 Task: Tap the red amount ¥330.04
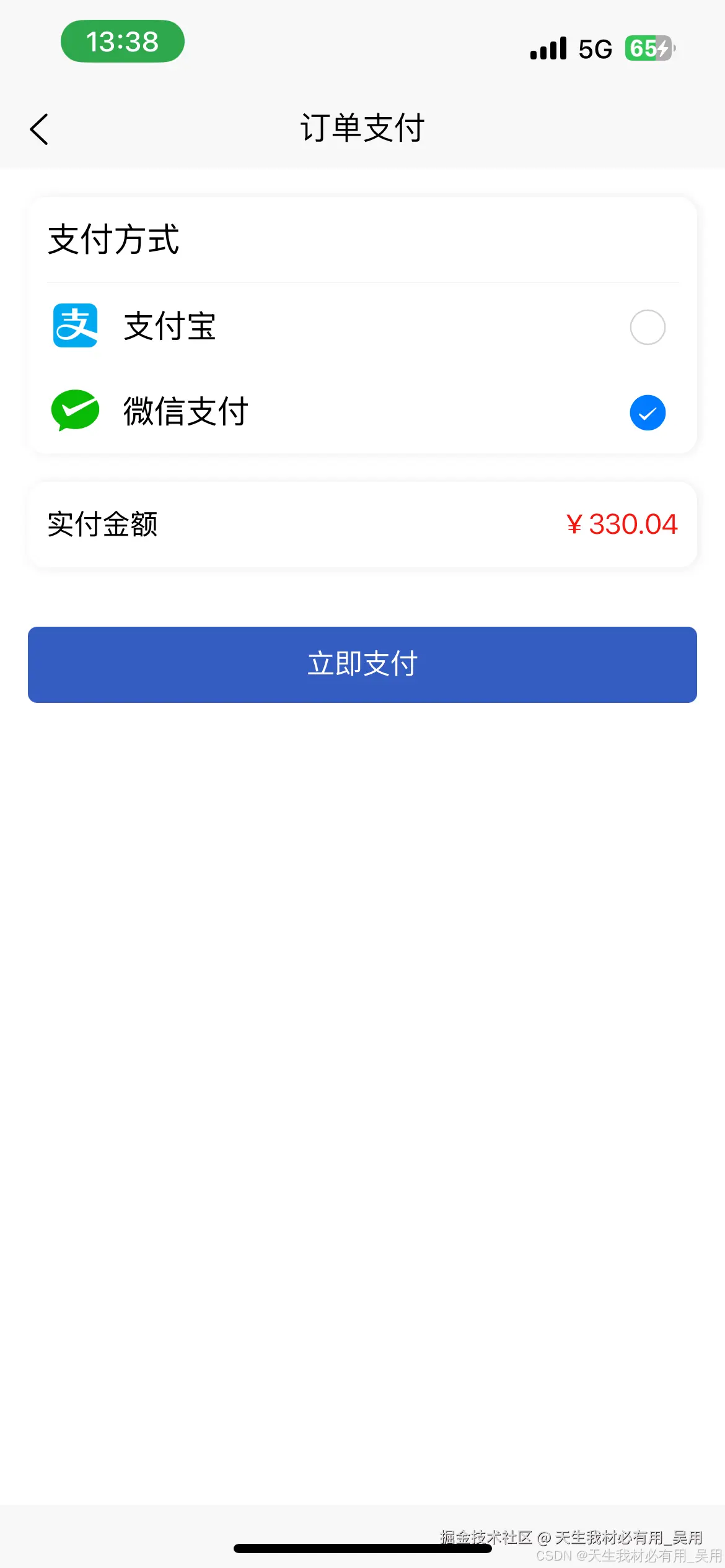(622, 525)
